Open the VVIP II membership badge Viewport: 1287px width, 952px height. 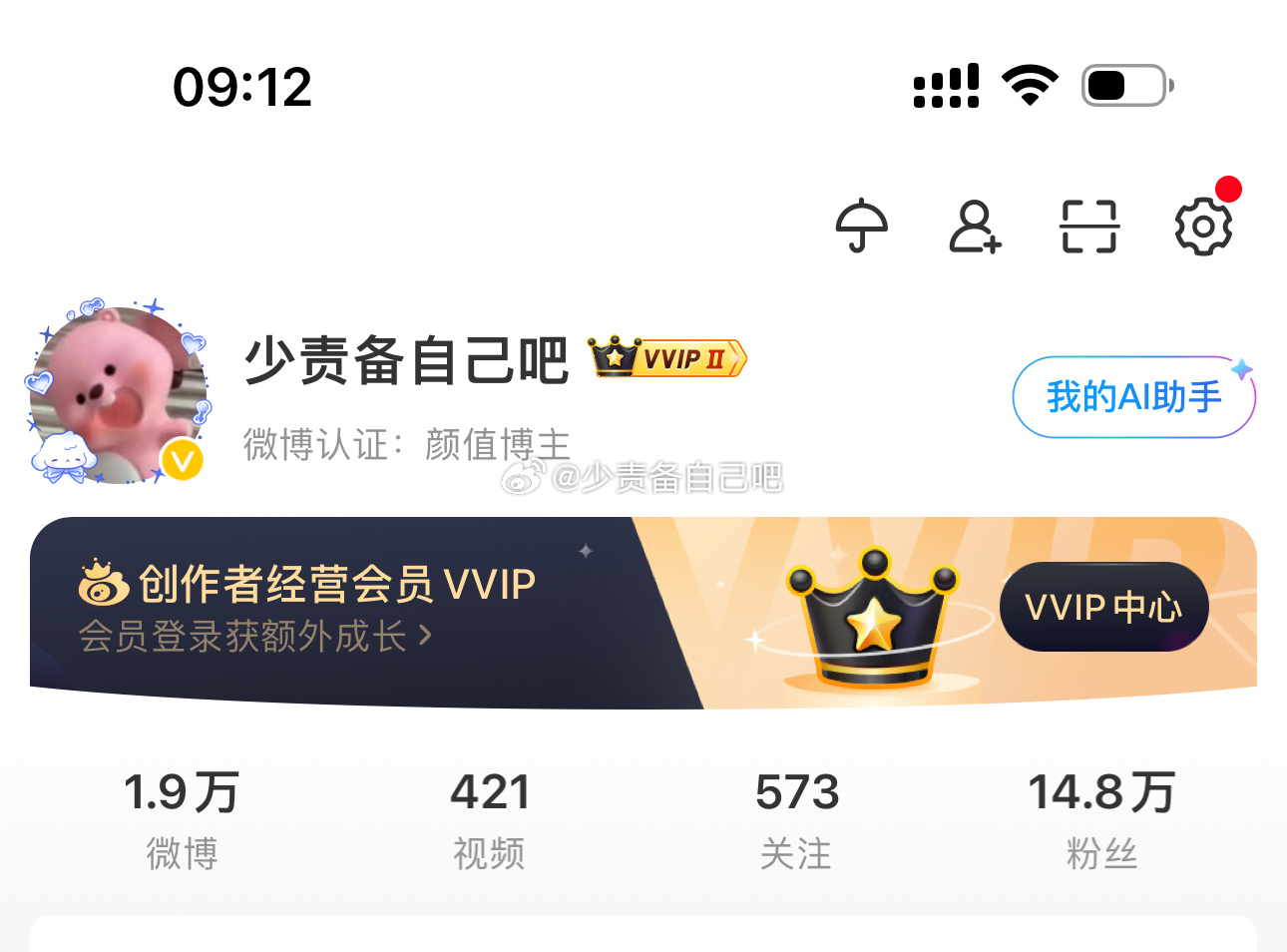point(668,358)
